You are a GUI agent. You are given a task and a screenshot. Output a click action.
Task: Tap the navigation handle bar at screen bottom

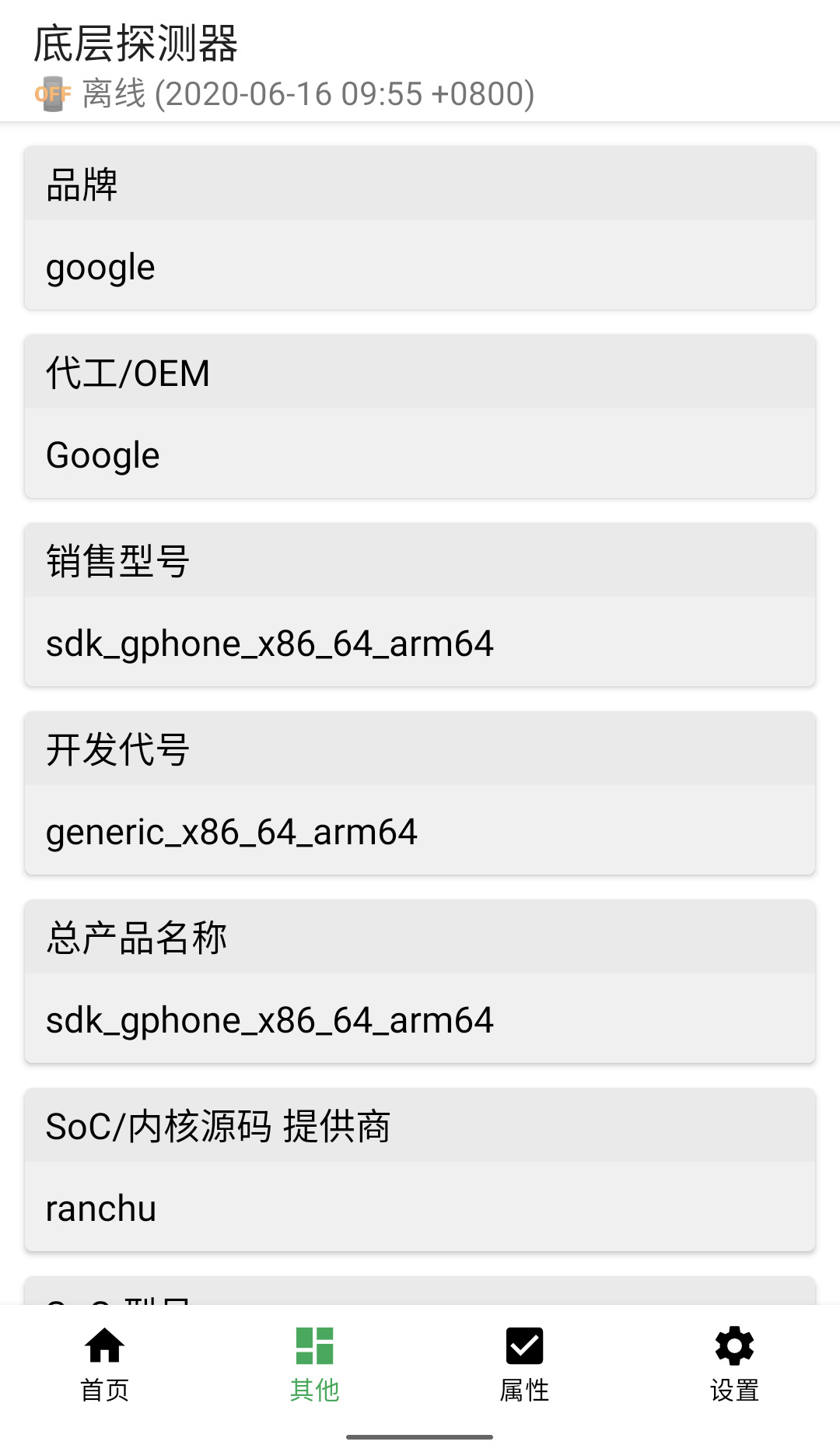[x=420, y=1436]
